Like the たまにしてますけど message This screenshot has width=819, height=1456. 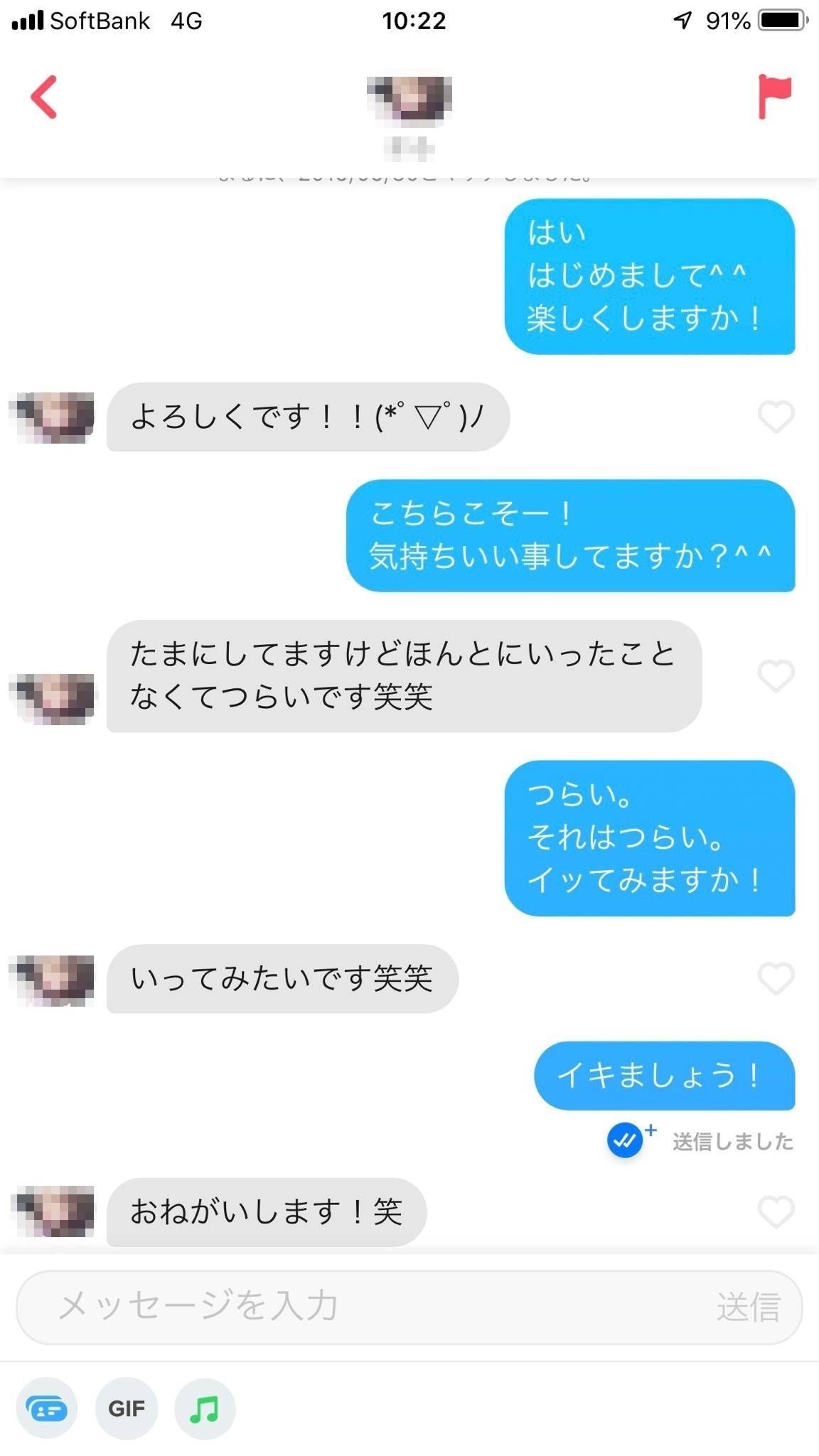[776, 675]
